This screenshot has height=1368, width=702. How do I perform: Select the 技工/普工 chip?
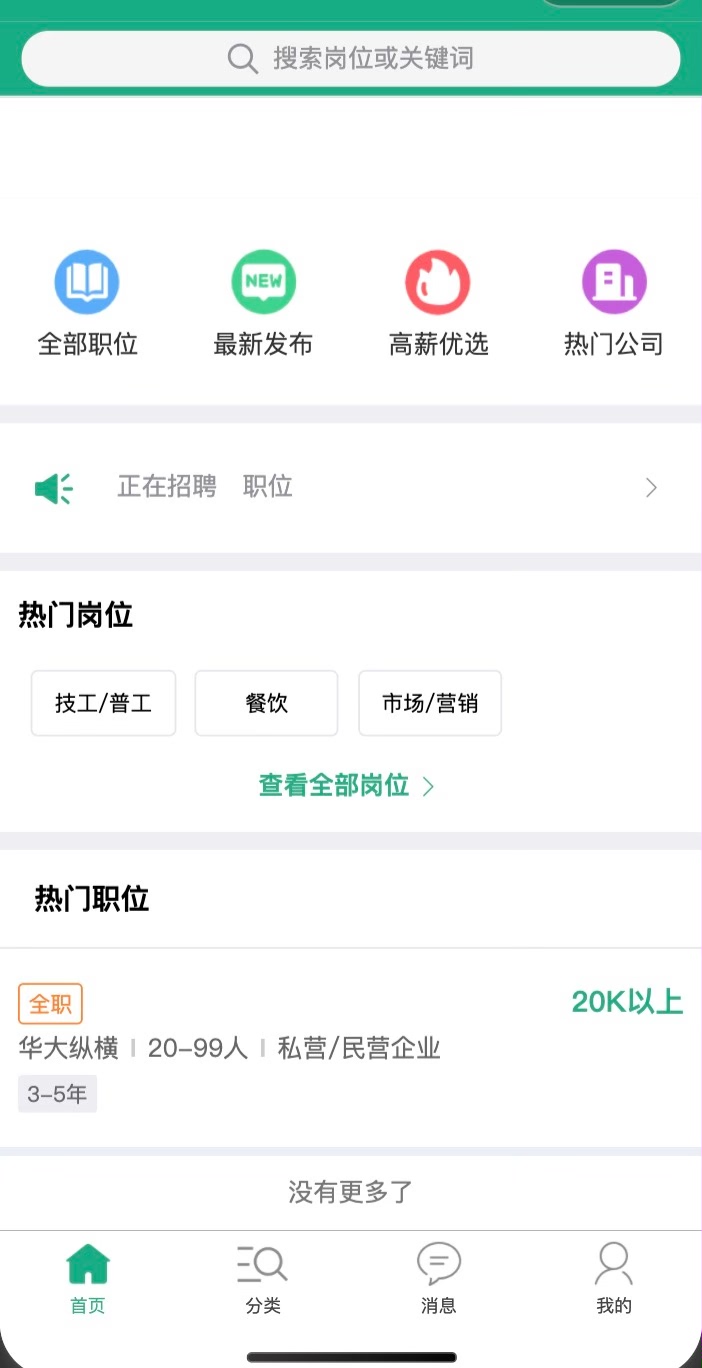click(x=103, y=703)
